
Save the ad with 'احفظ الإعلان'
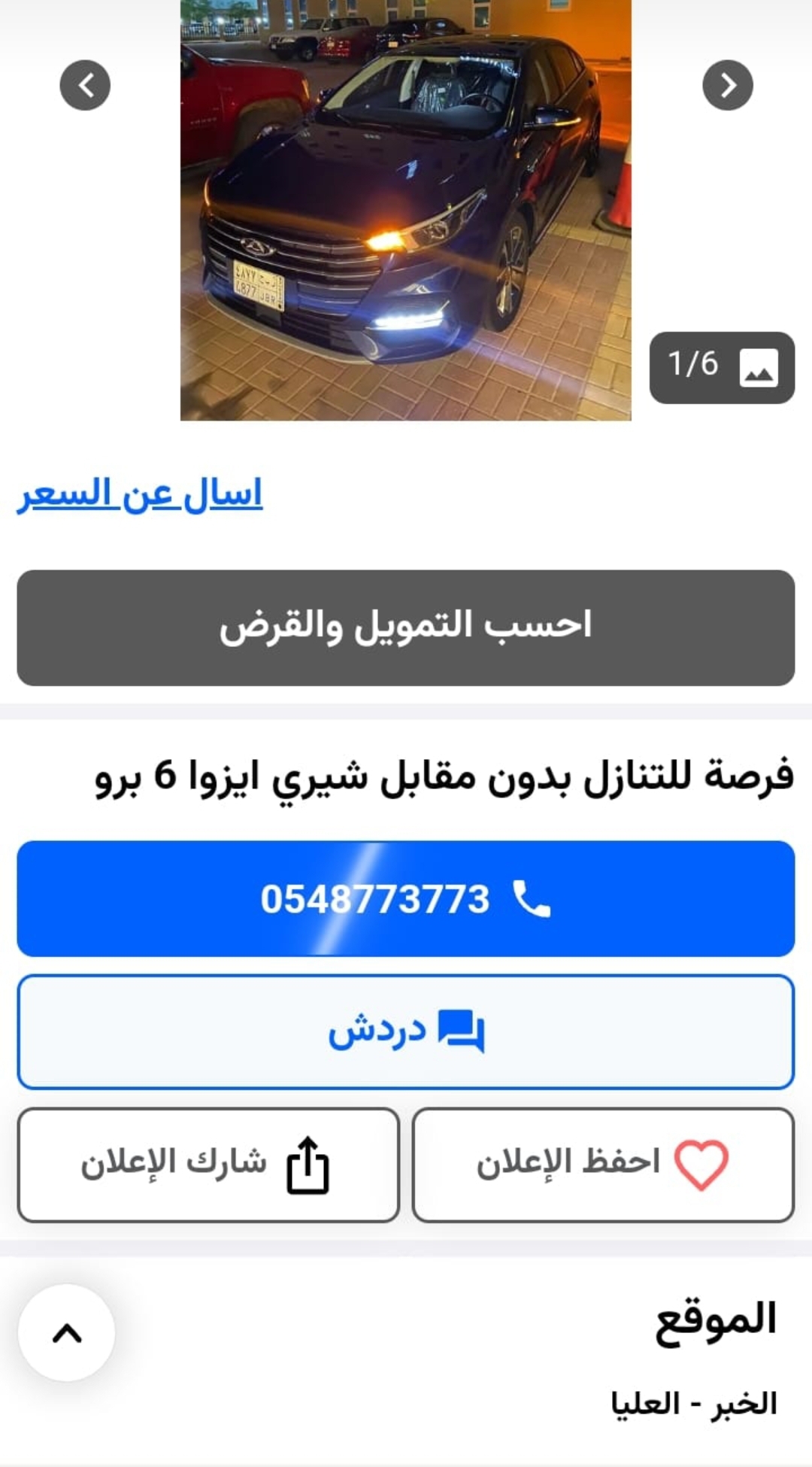603,1165
